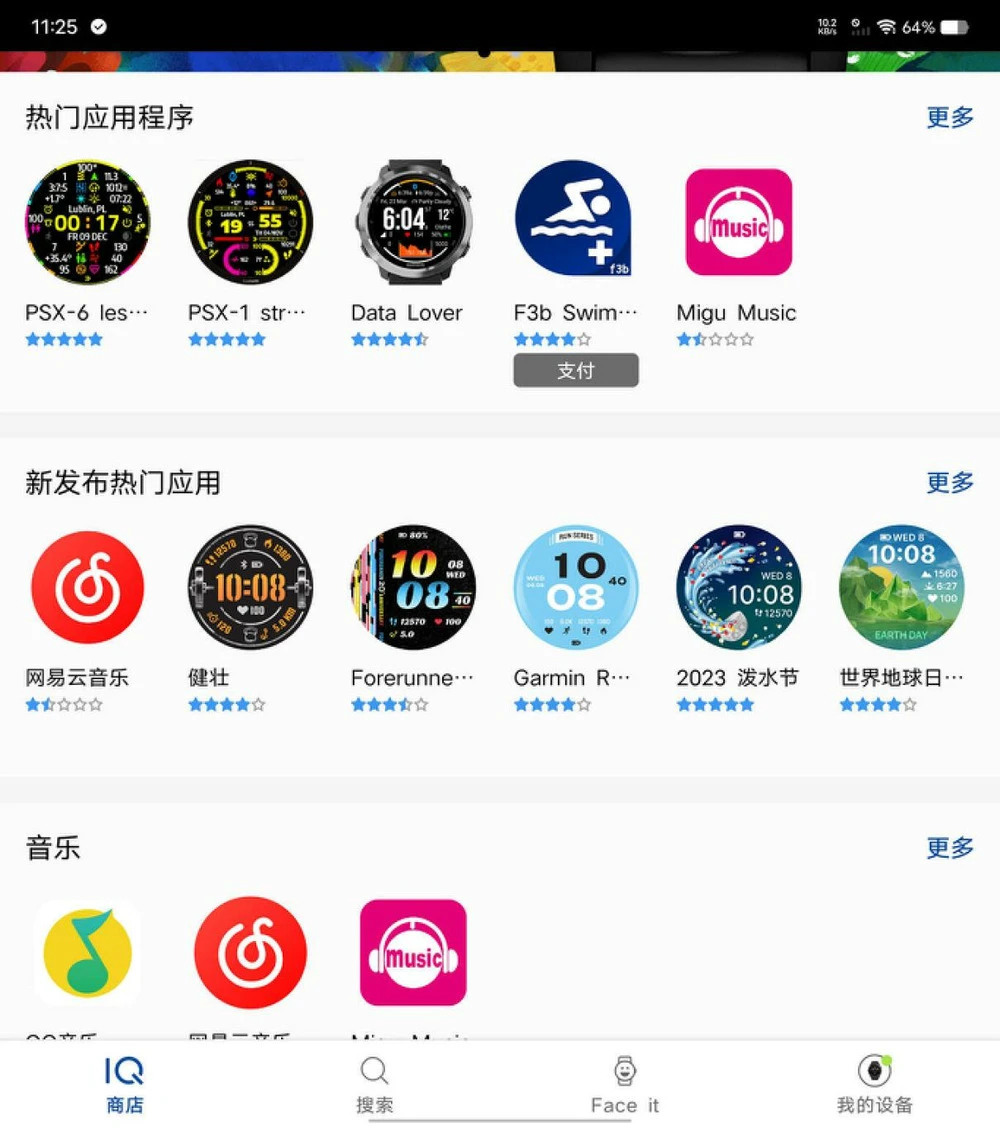Switch to the 搜索 tab
The image size is (1000, 1127).
point(375,1085)
